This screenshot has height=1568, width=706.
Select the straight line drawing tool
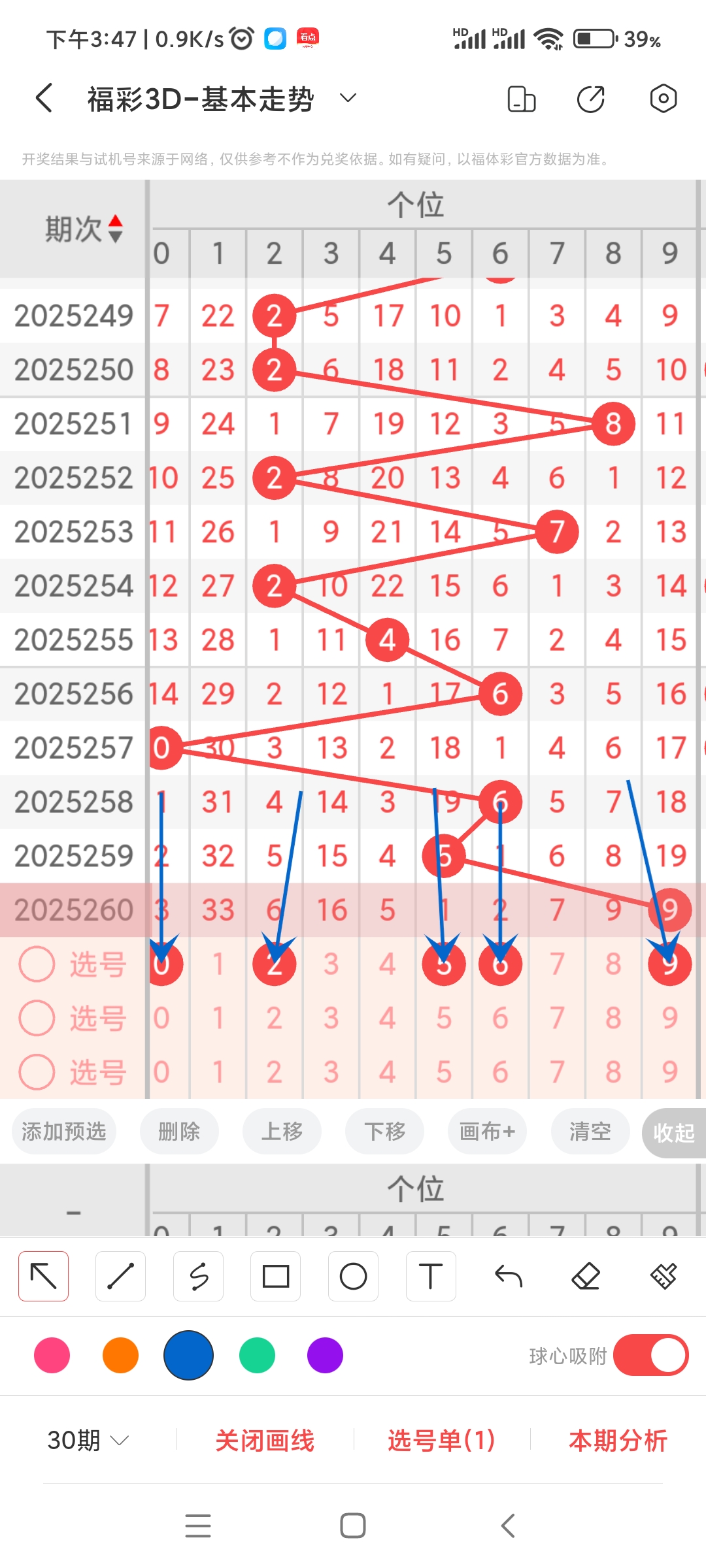pos(120,1276)
